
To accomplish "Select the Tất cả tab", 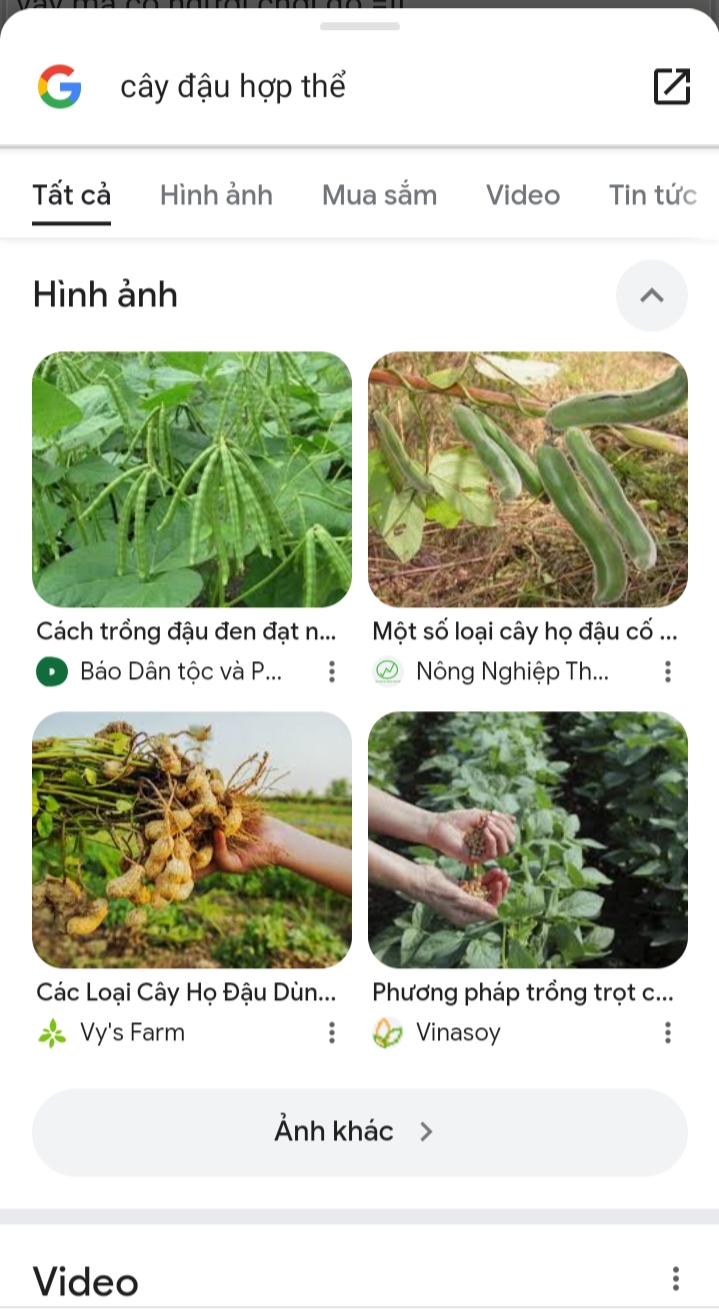I will (x=71, y=195).
